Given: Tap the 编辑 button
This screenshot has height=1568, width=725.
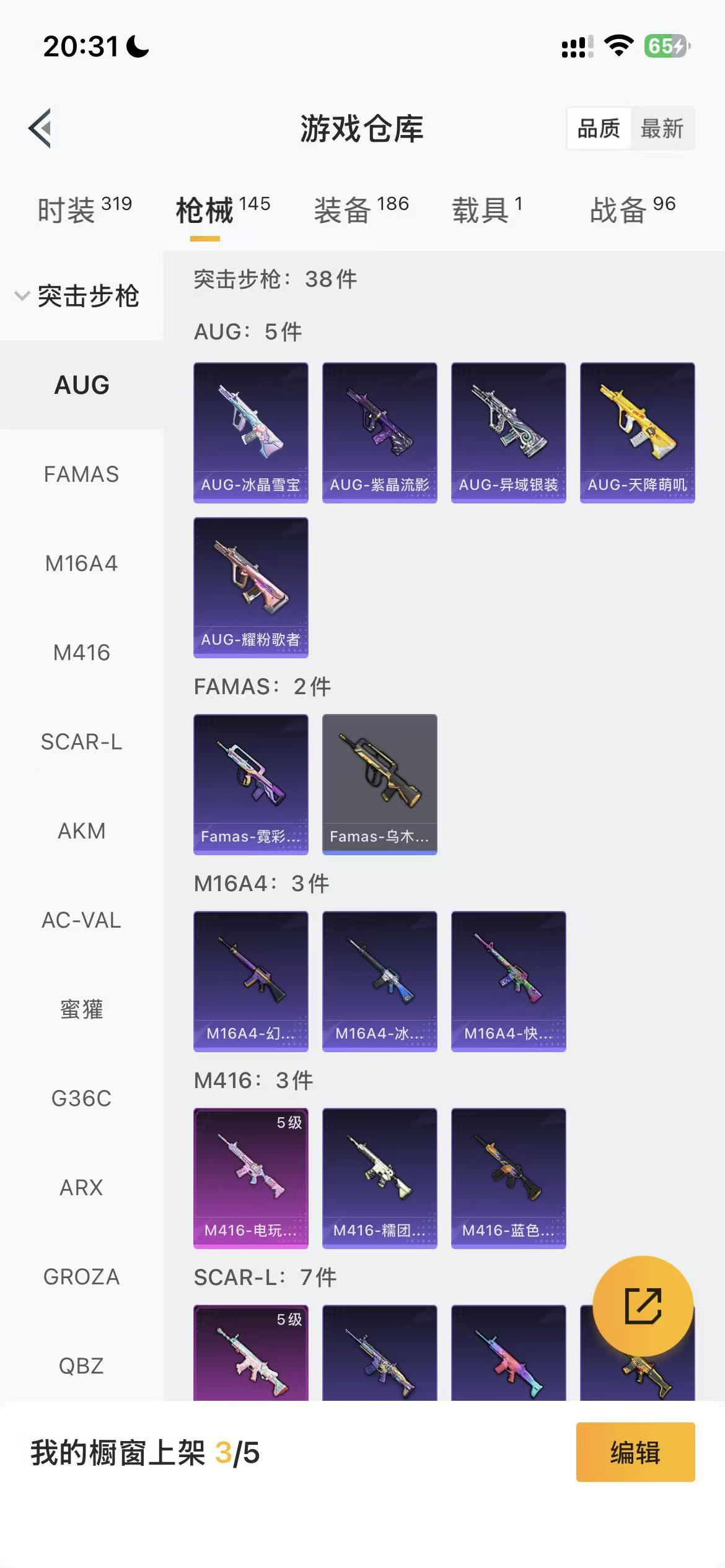Looking at the screenshot, I should tap(635, 1452).
